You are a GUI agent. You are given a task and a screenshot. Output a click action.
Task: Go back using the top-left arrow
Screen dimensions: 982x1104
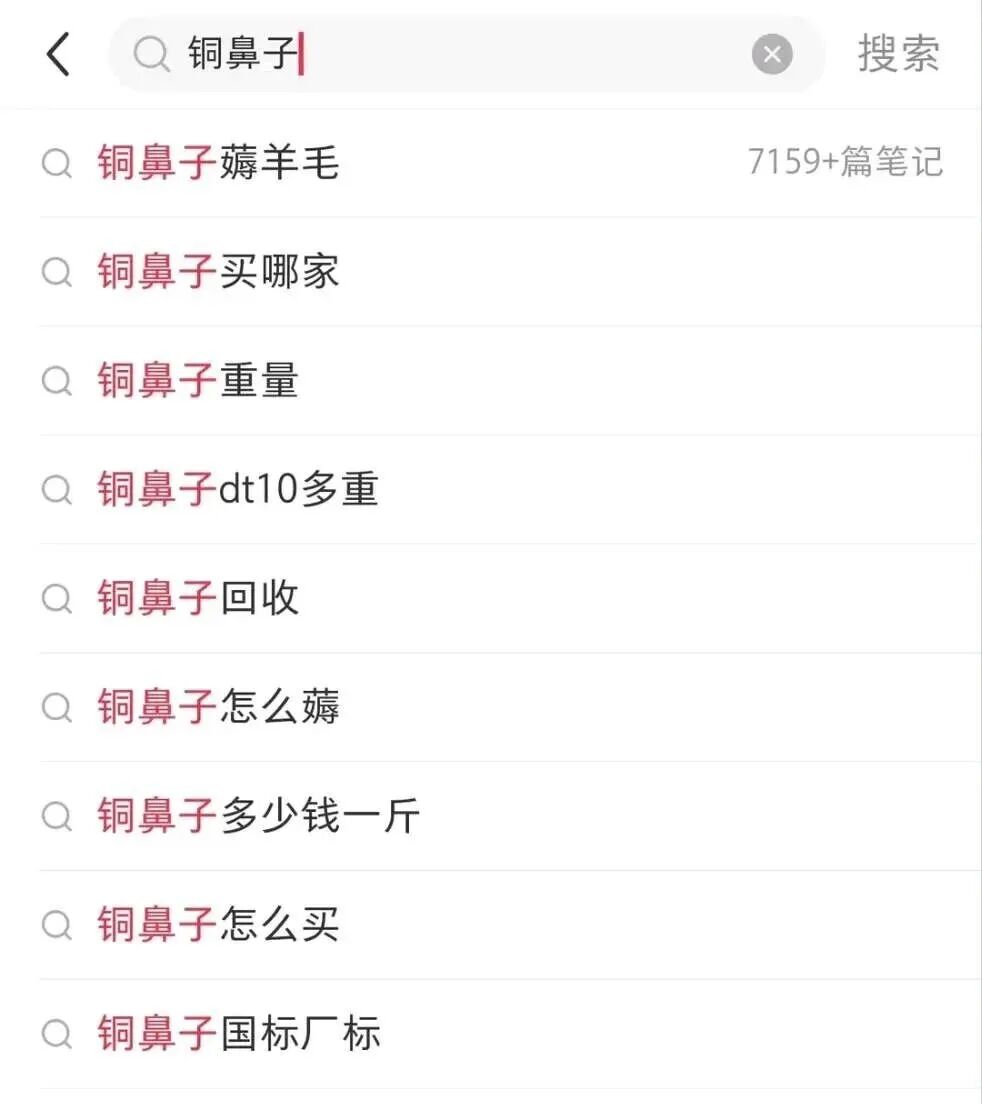[x=58, y=54]
